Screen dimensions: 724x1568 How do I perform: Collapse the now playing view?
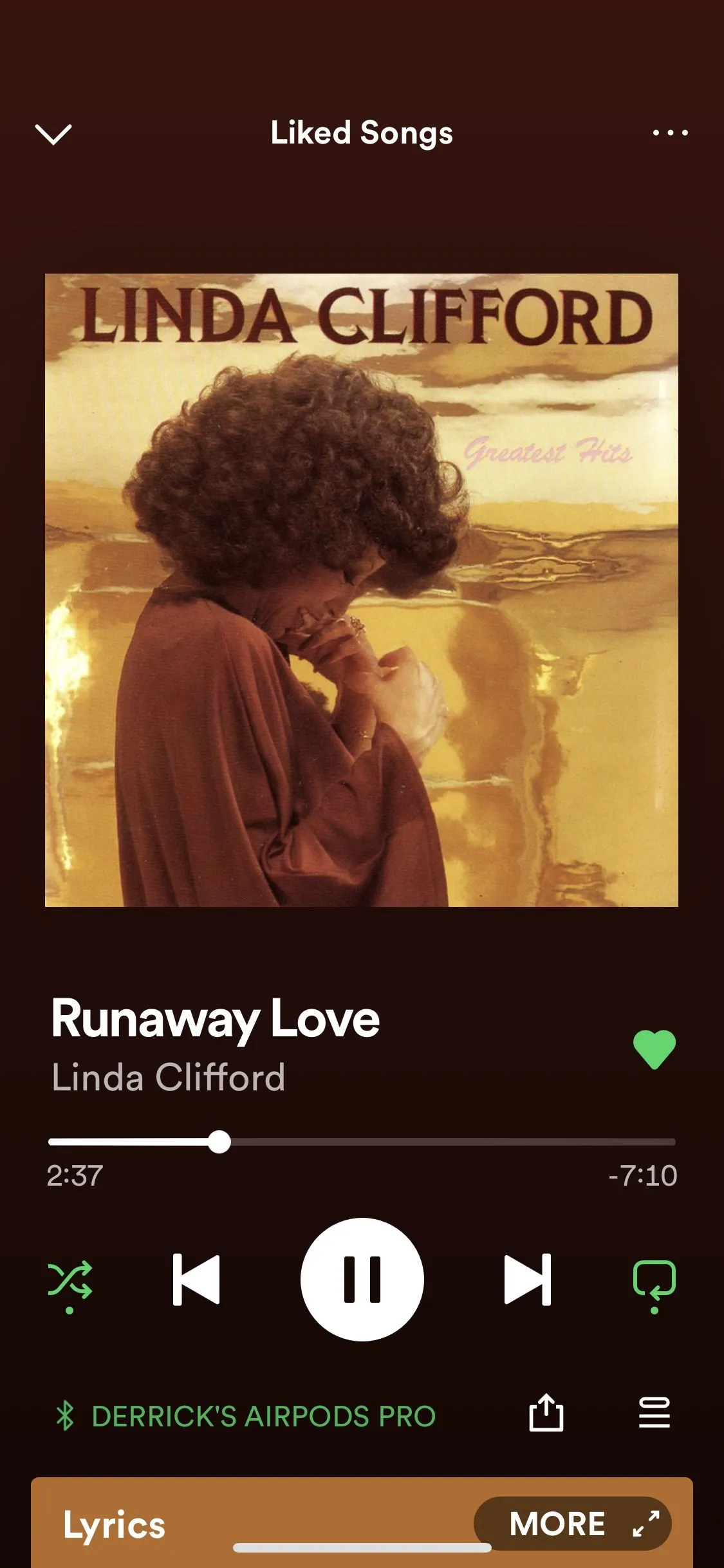click(x=53, y=134)
